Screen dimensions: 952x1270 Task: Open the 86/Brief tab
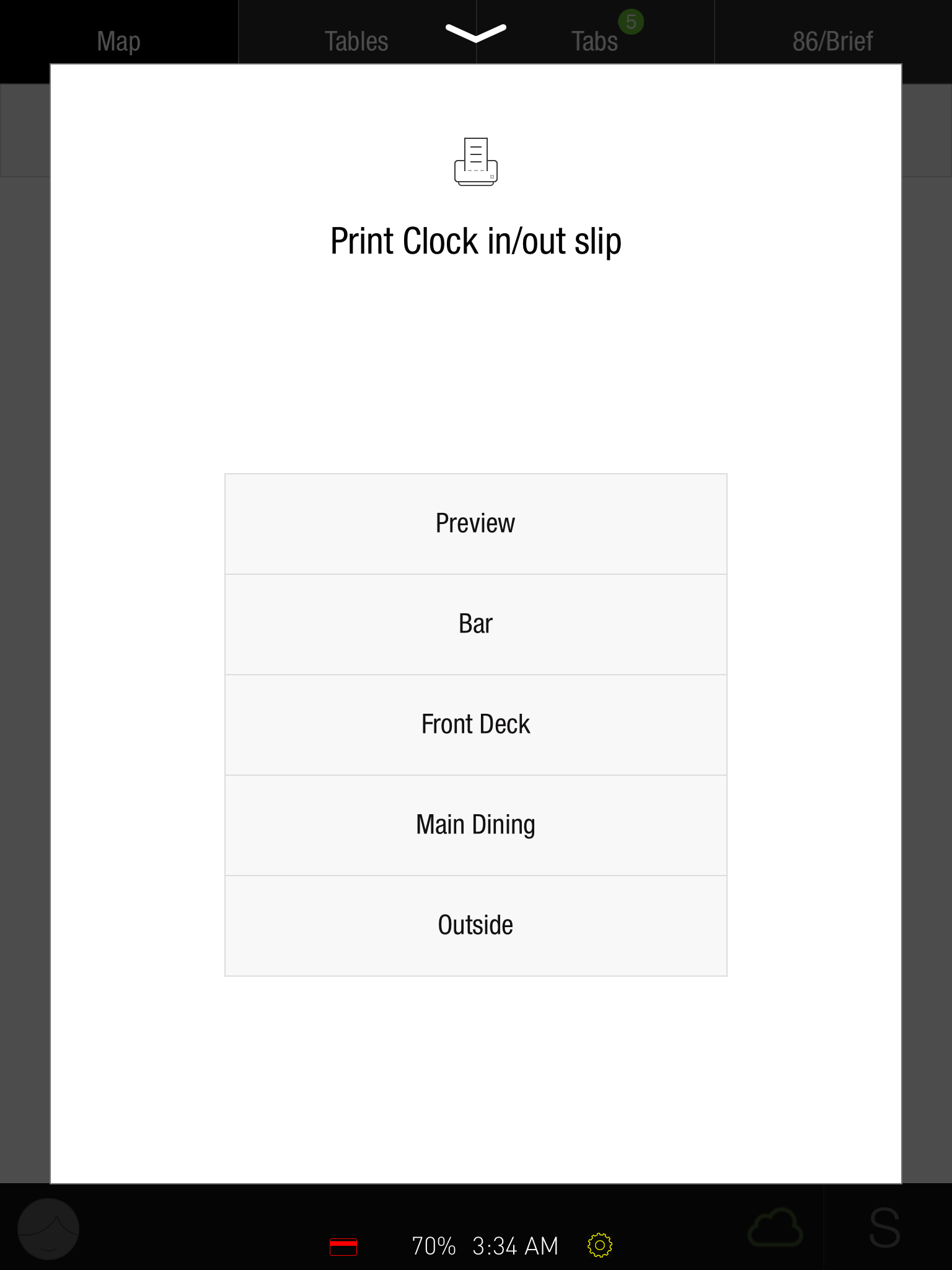(832, 42)
